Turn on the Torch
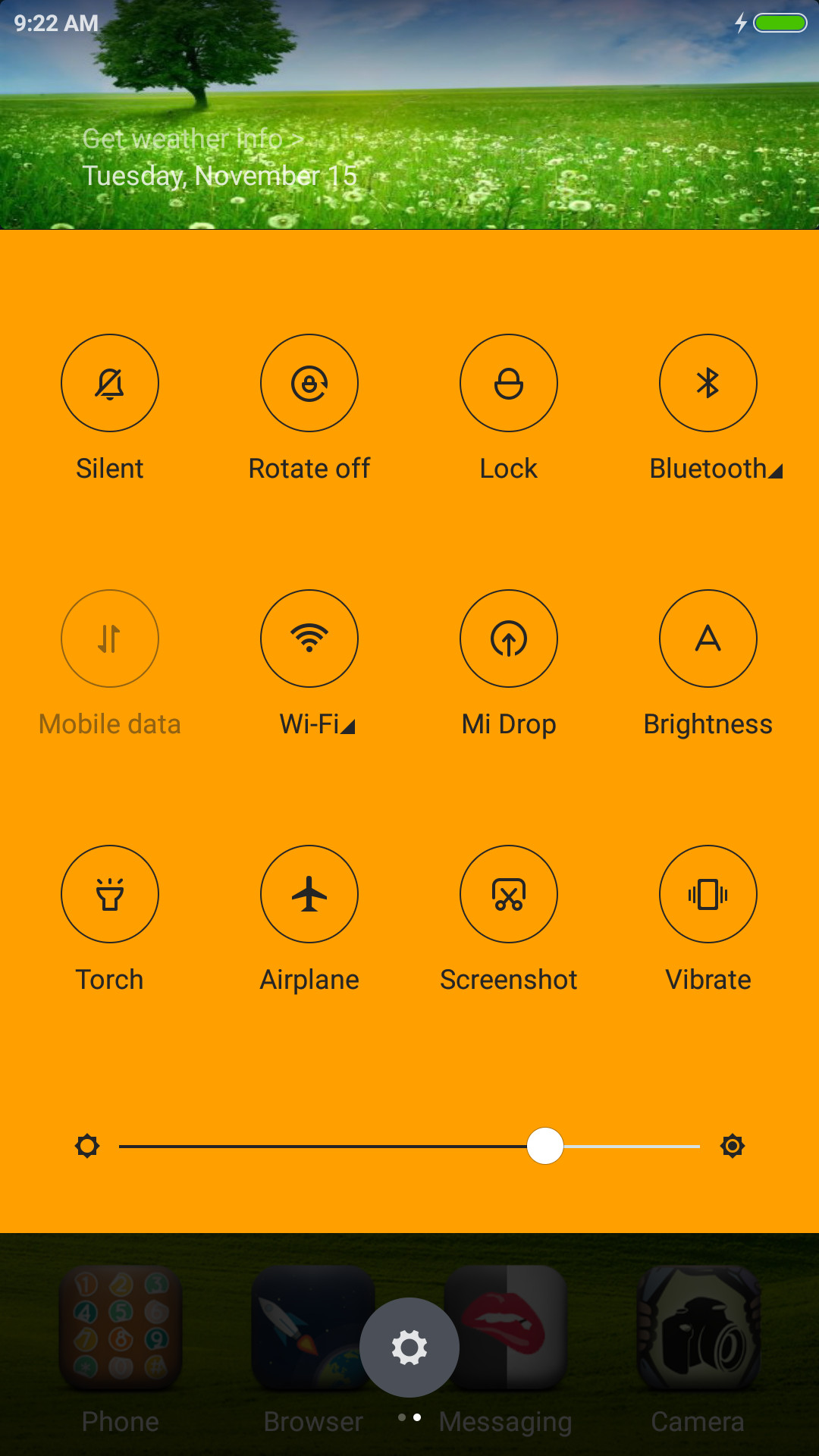This screenshot has height=1456, width=819. [x=110, y=894]
